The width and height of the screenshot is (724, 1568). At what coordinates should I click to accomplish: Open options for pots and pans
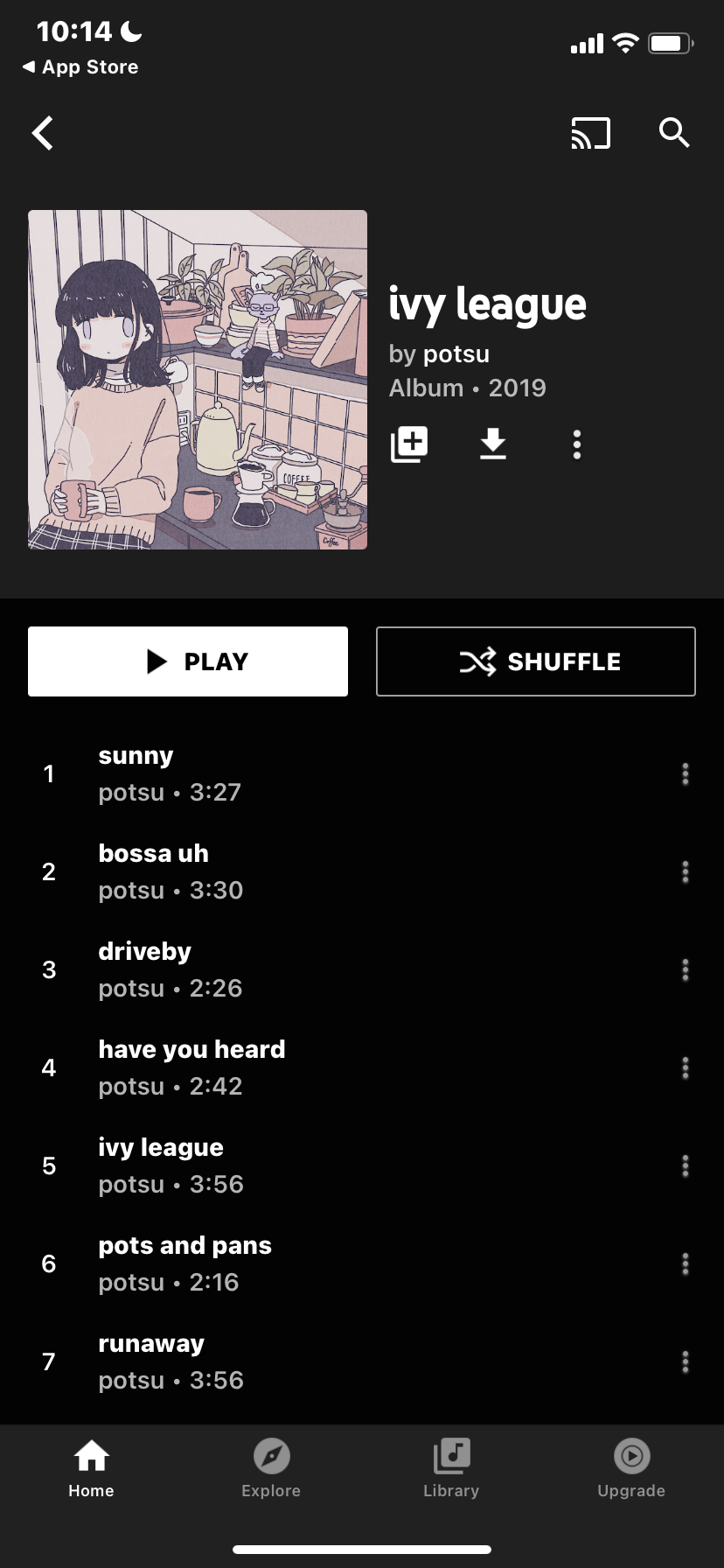[x=685, y=1263]
